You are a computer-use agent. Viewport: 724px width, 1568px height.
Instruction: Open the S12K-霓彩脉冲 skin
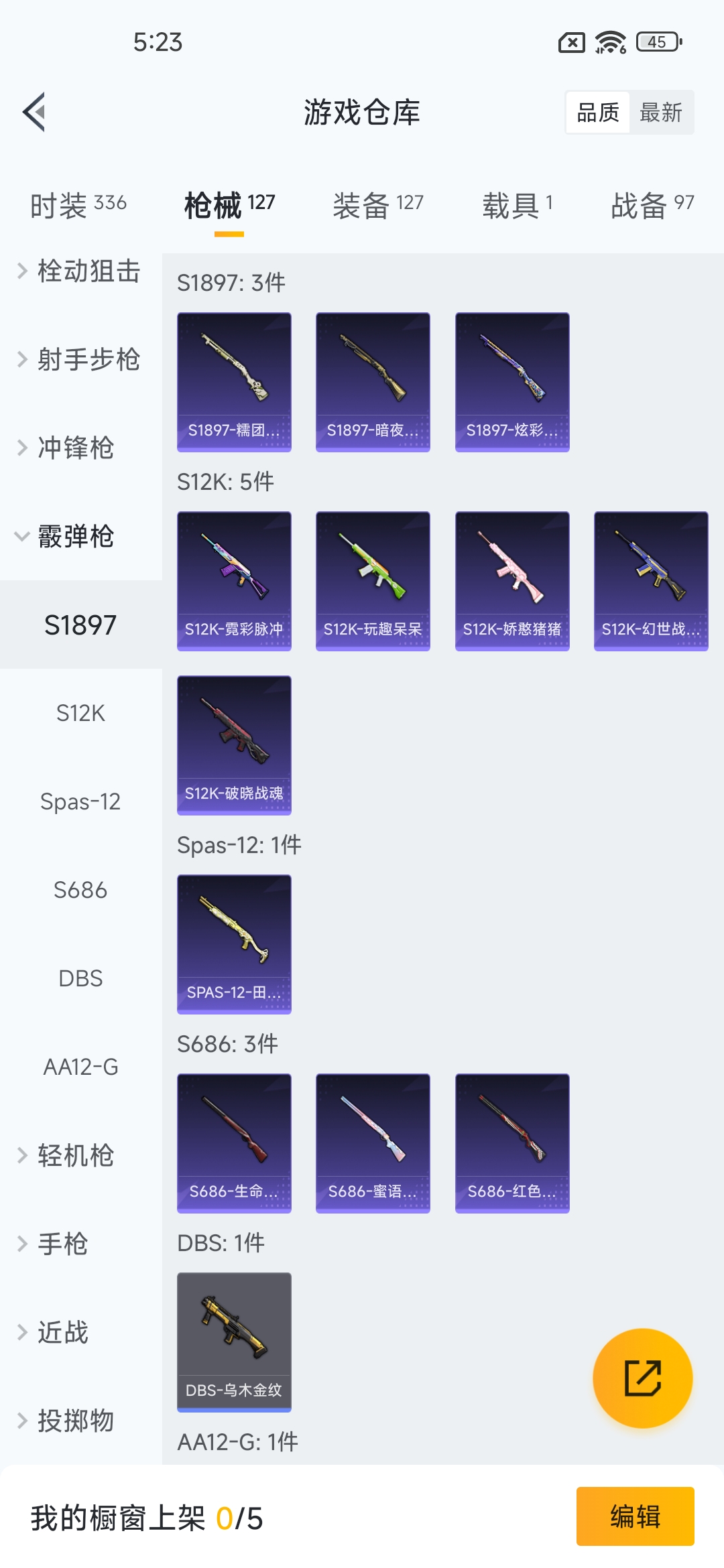coord(234,581)
